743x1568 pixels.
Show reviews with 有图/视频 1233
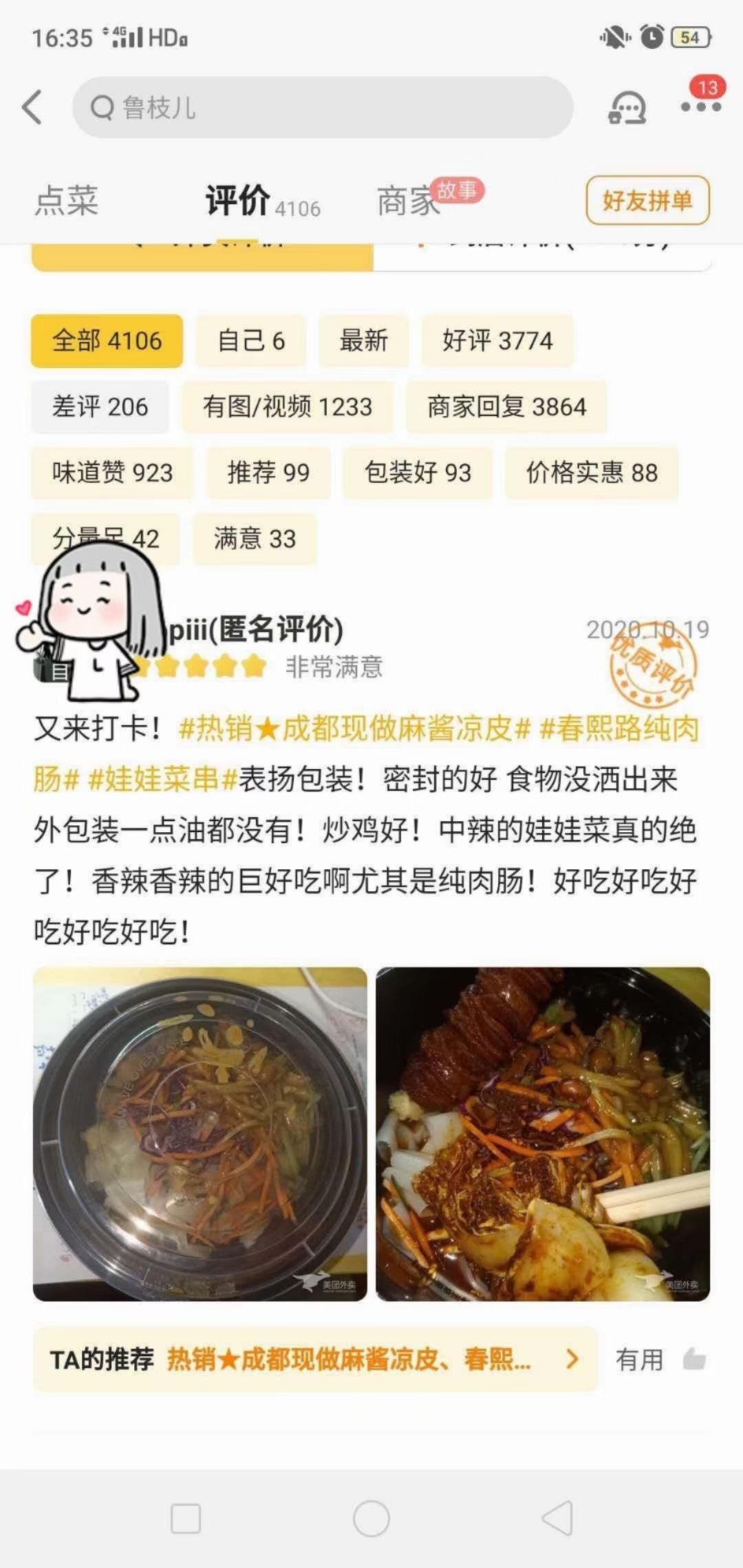coord(287,407)
